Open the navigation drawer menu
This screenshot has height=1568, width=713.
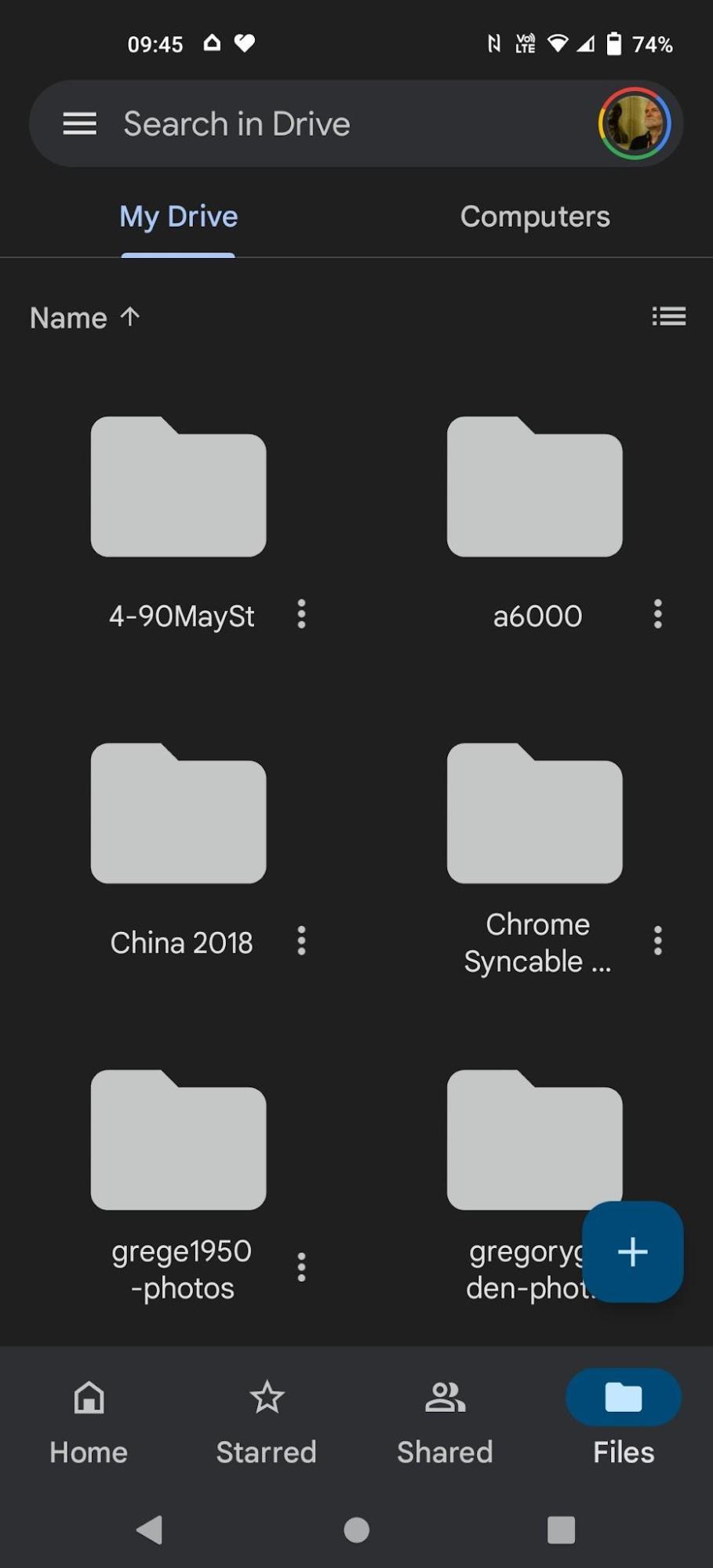click(79, 124)
